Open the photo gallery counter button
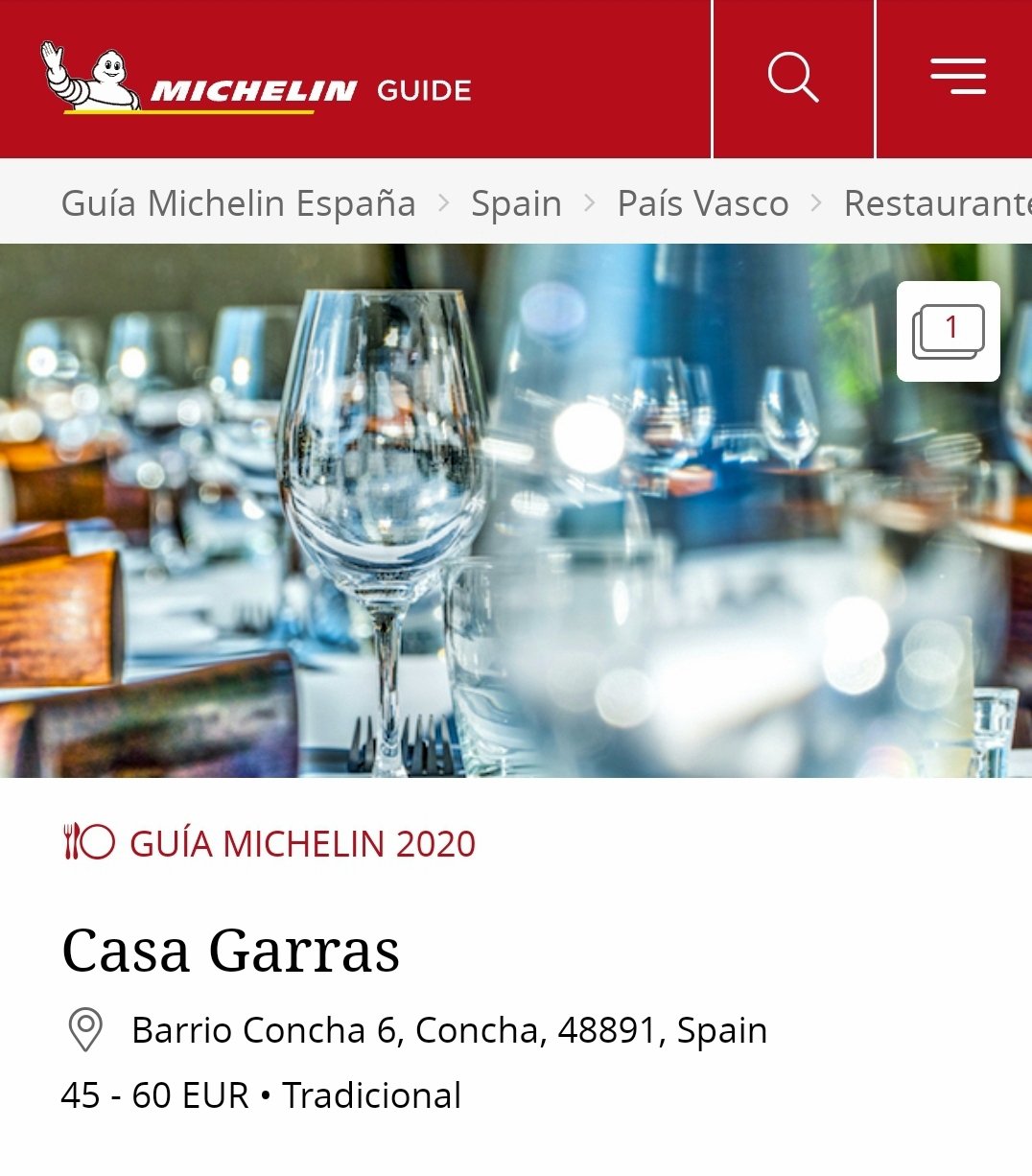The width and height of the screenshot is (1032, 1176). tap(948, 332)
